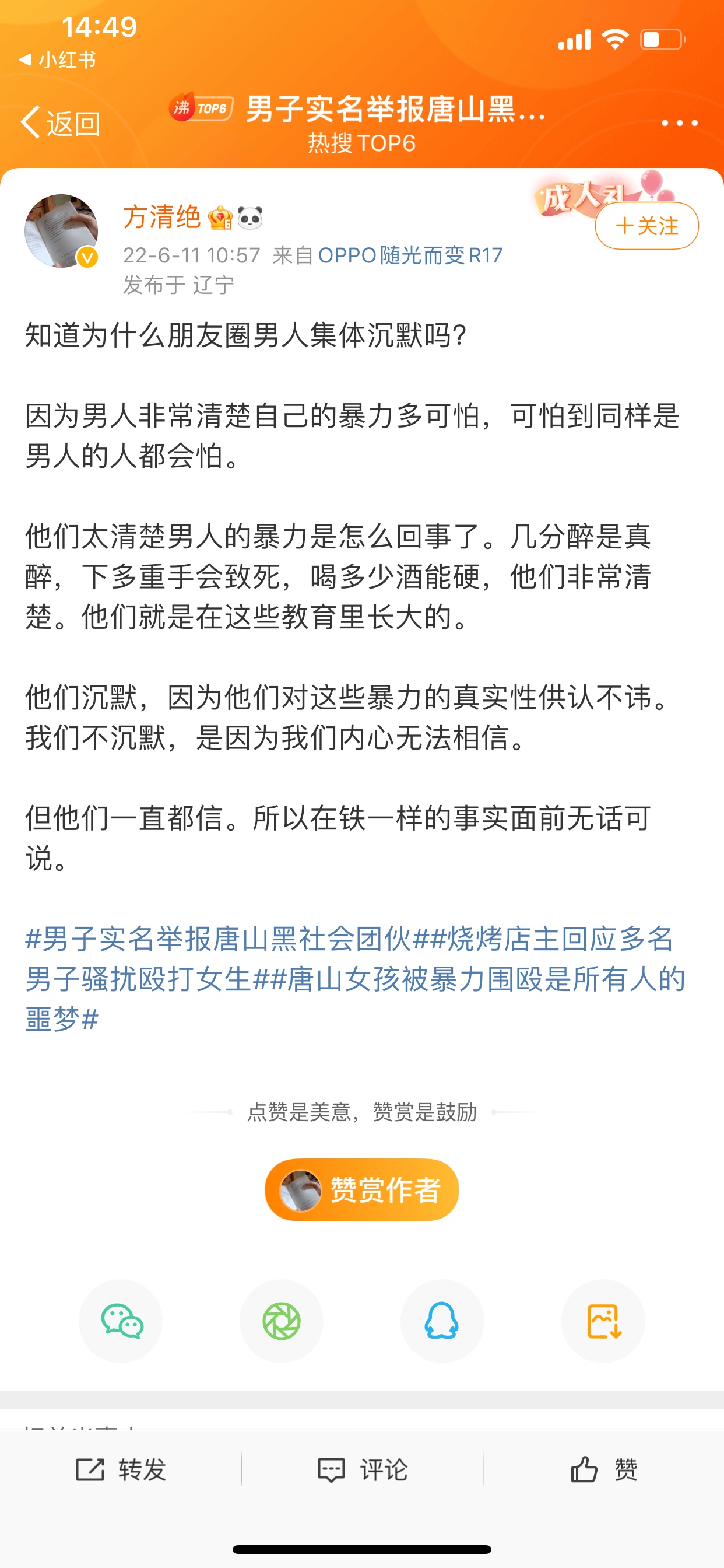Follow 方清绝 with the 关注 button

(646, 226)
